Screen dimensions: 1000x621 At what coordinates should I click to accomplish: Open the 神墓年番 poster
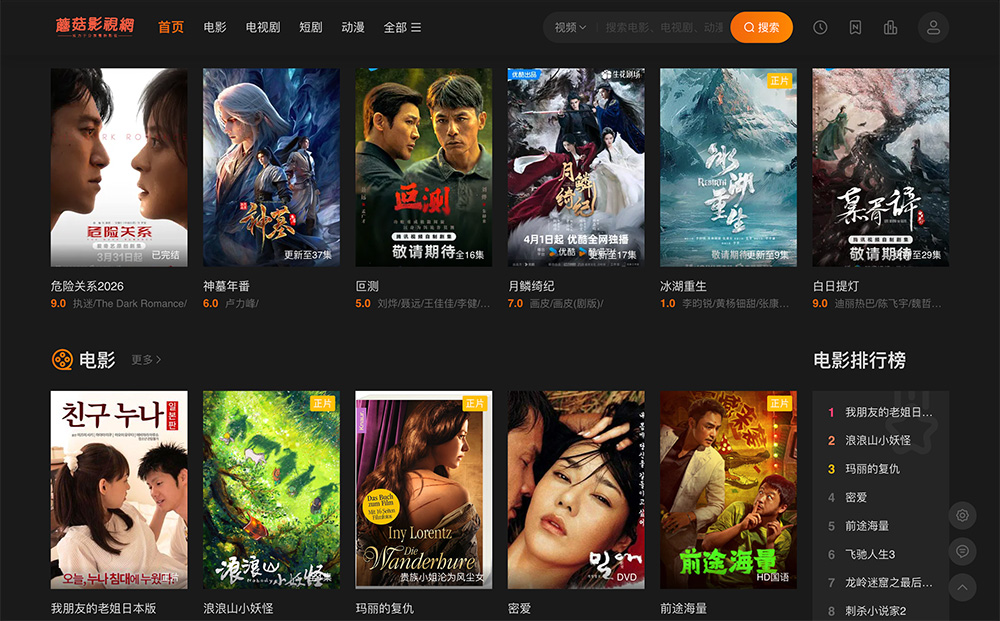pyautogui.click(x=271, y=167)
